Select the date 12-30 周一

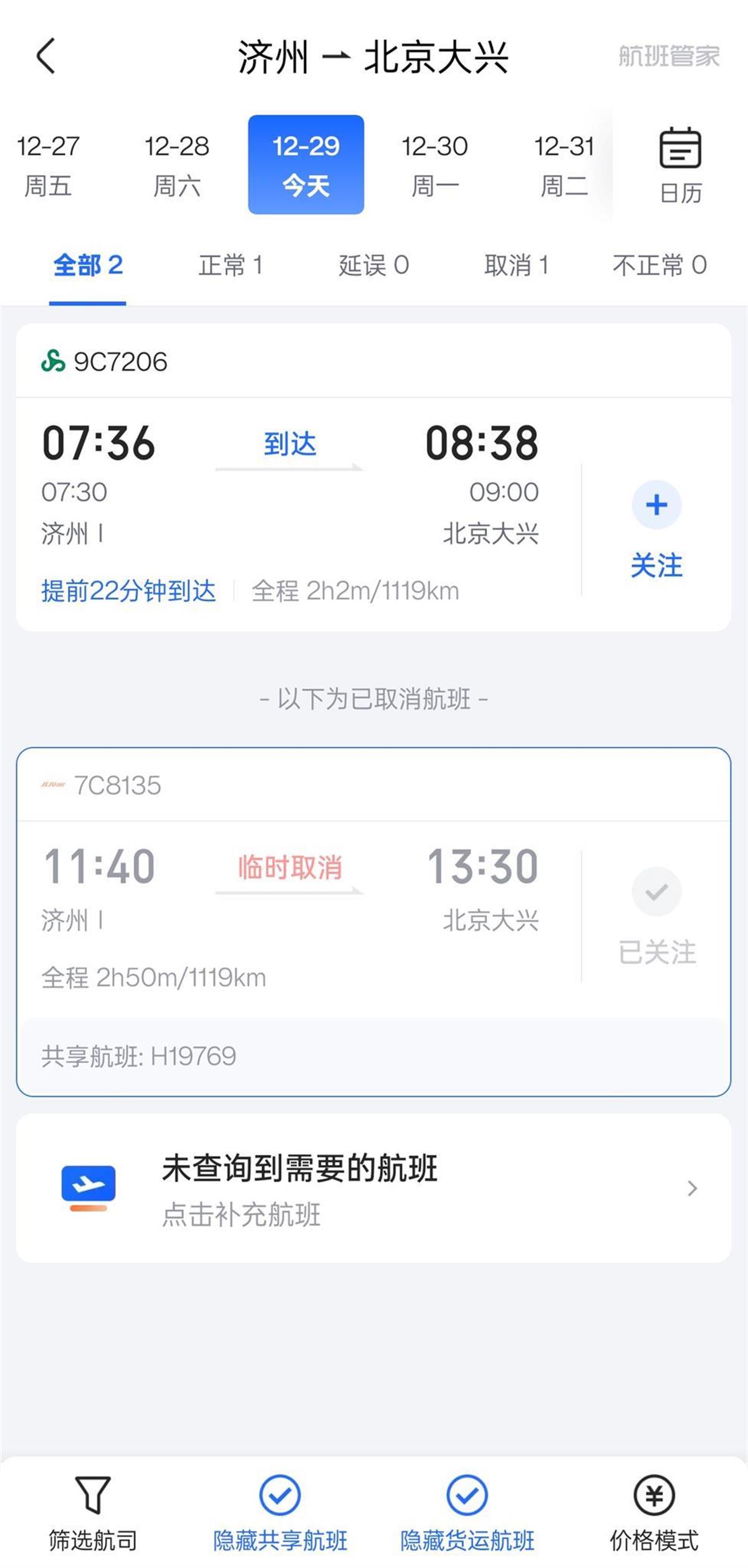pyautogui.click(x=434, y=165)
